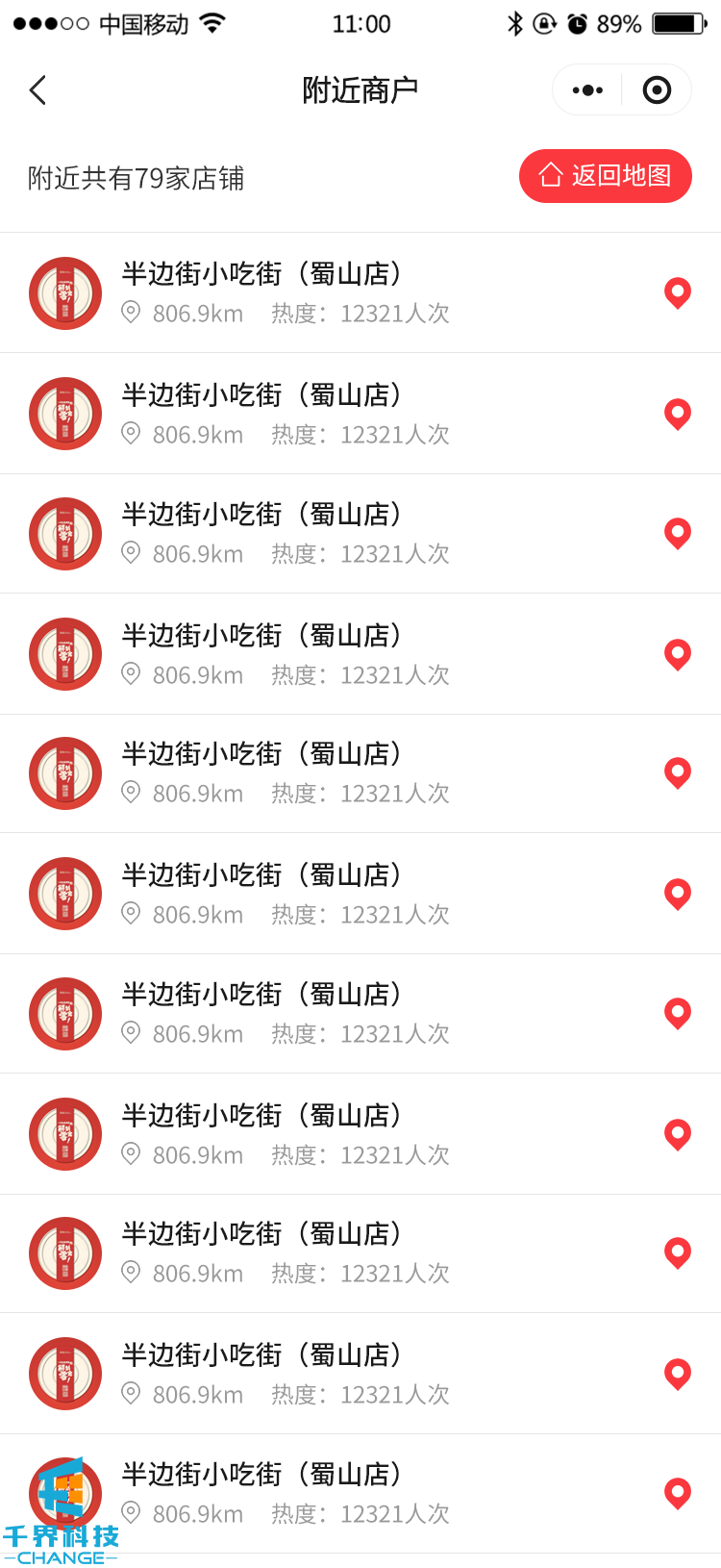Tap the 返回地图 button
The image size is (721, 1568).
point(605,176)
